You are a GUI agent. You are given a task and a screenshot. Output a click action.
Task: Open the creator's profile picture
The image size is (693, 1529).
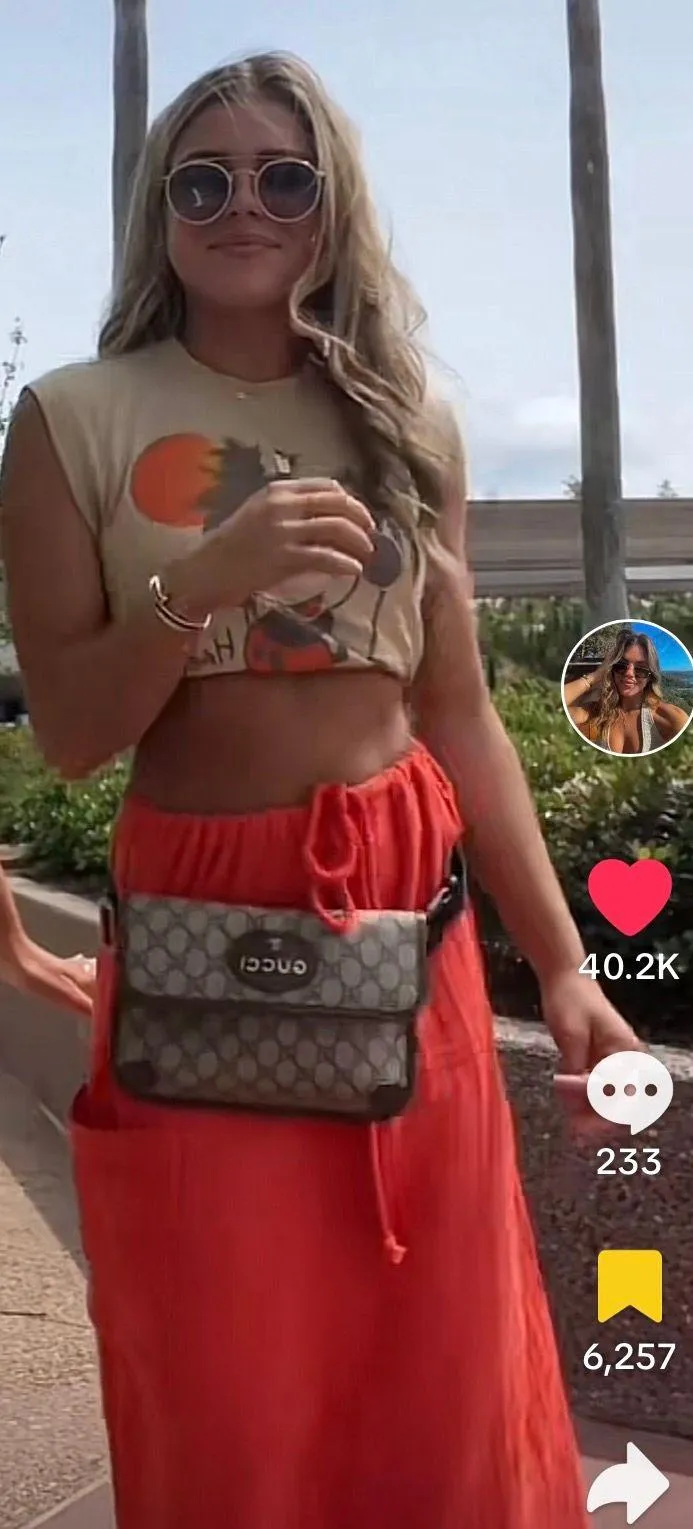(628, 686)
